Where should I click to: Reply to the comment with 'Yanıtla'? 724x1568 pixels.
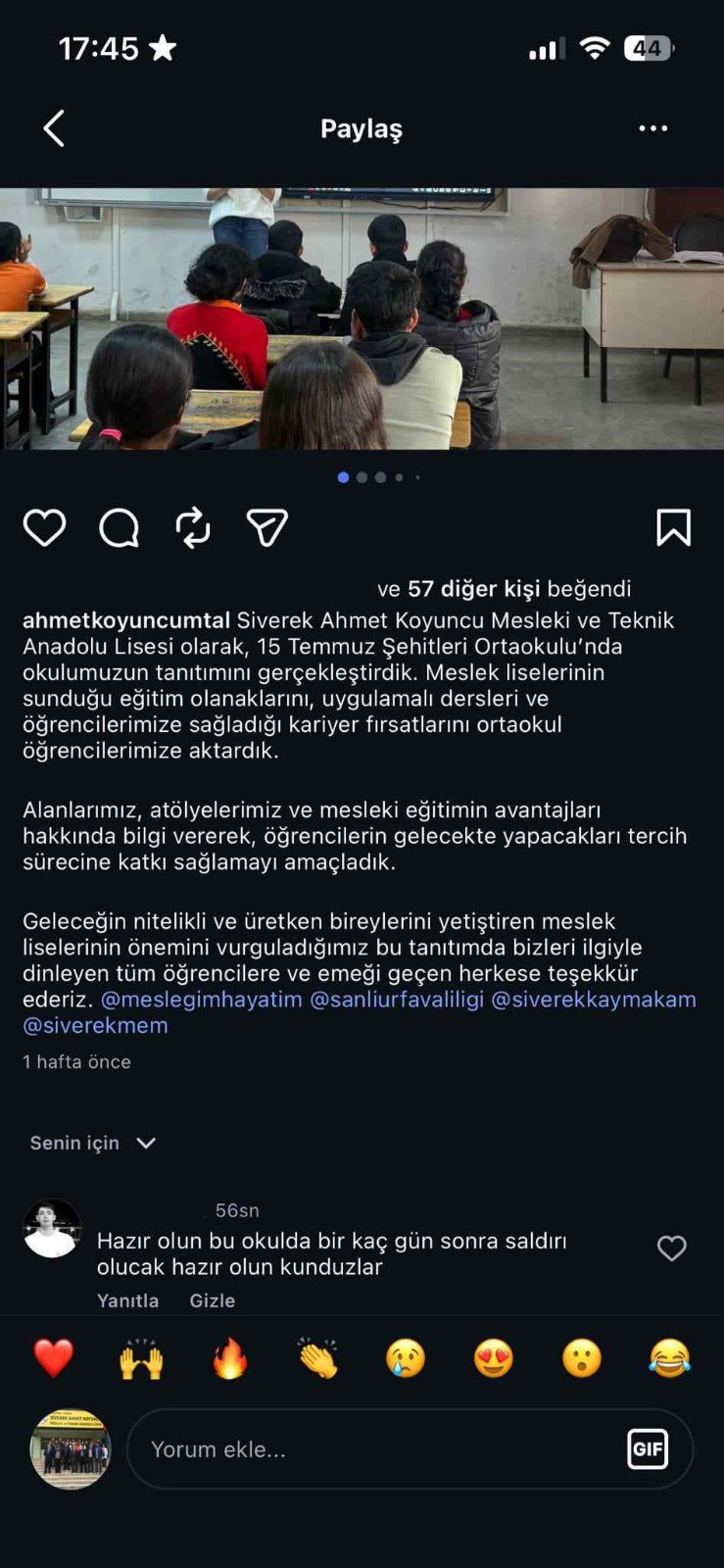[x=127, y=1300]
